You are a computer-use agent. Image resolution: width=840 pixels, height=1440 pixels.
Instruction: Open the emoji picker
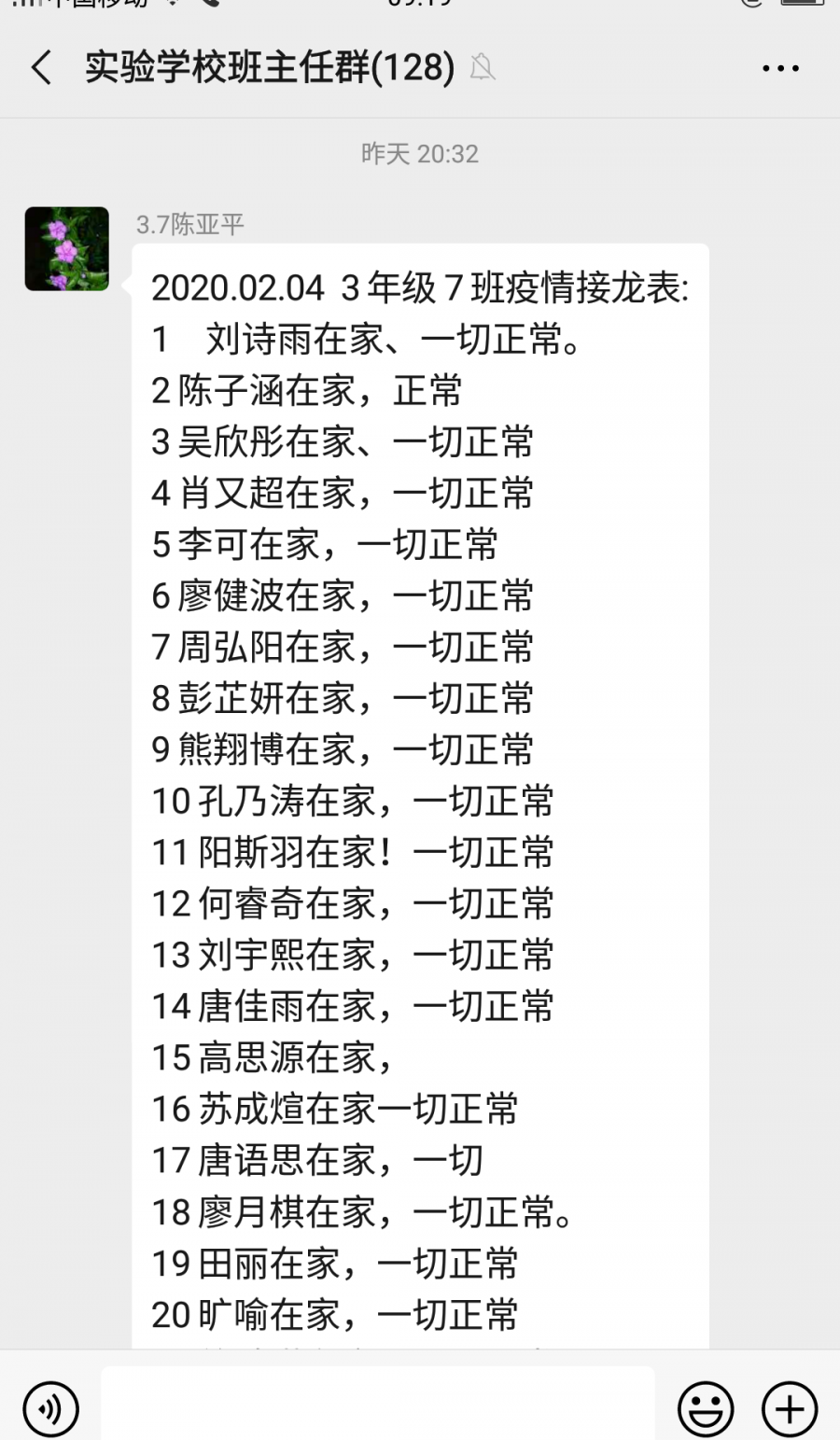coord(706,1409)
